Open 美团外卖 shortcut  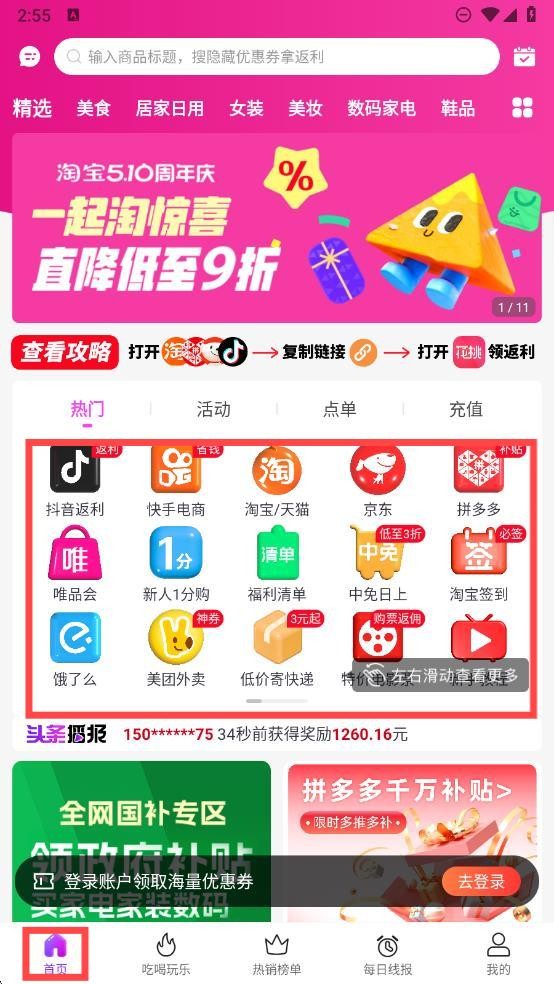176,650
